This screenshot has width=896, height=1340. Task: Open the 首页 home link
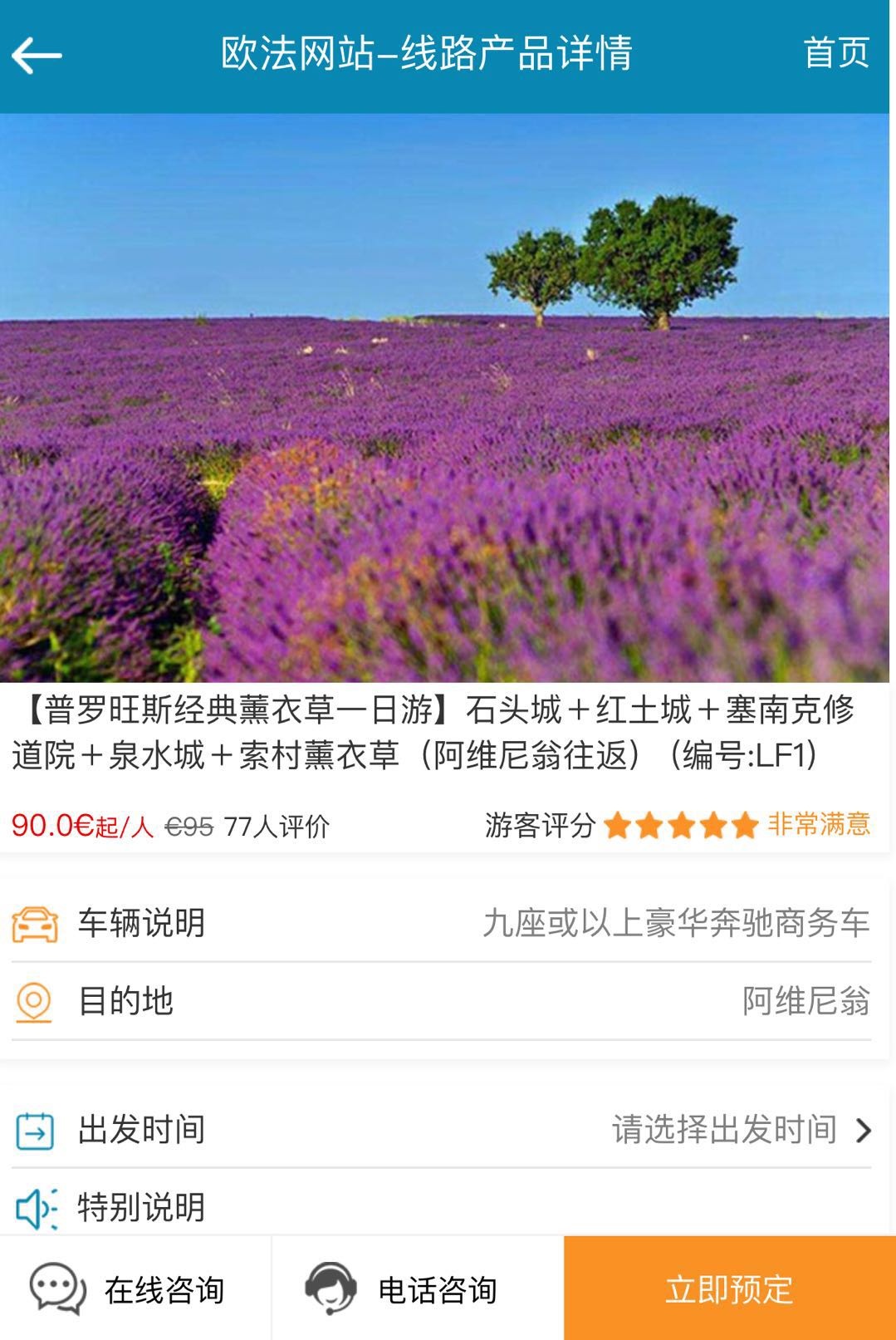[x=835, y=53]
